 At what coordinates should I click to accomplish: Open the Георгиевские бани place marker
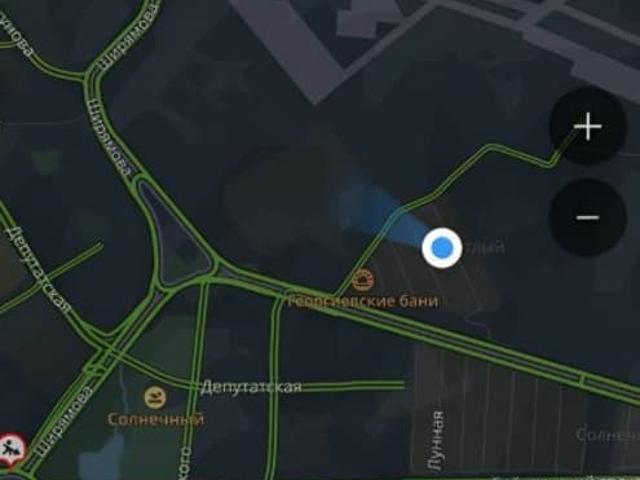pos(365,279)
